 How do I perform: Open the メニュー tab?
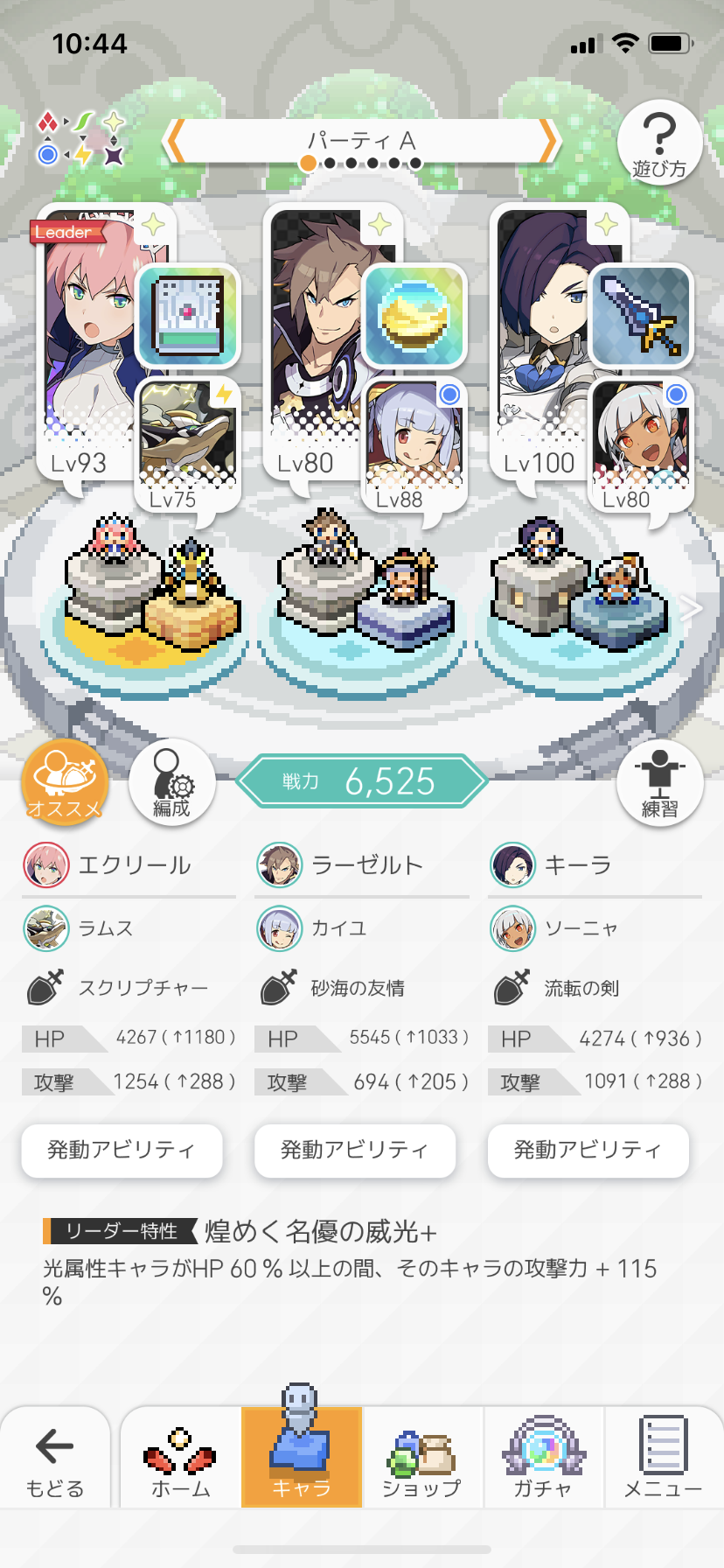point(663,1457)
